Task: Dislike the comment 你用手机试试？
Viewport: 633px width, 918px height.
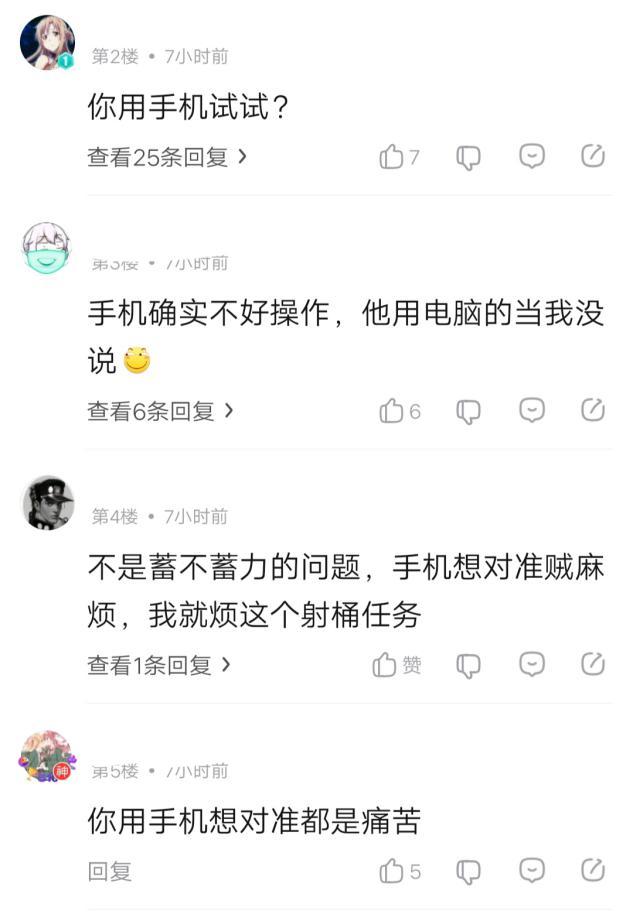Action: coord(468,157)
